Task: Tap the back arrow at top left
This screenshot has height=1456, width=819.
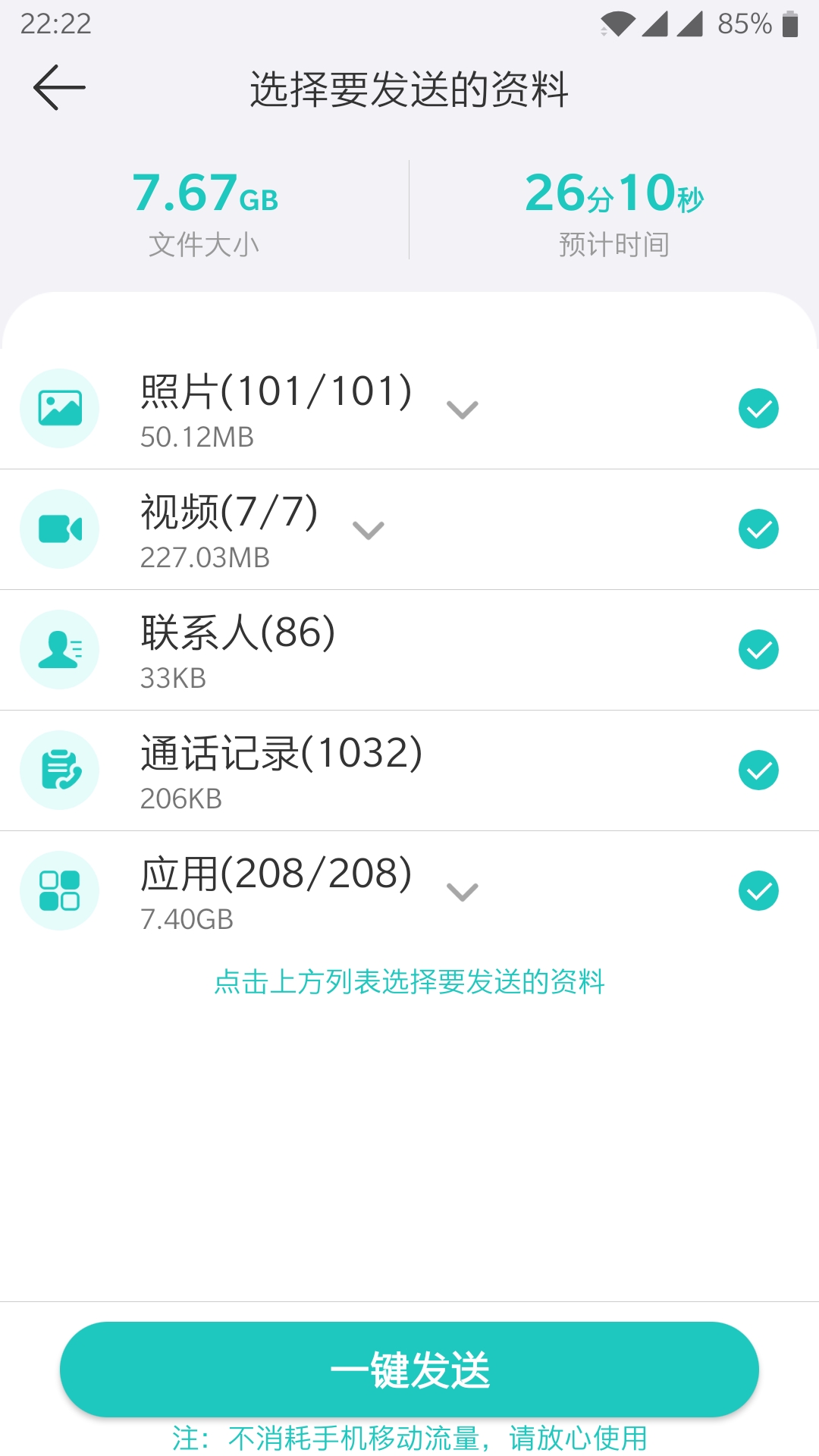Action: click(x=59, y=86)
